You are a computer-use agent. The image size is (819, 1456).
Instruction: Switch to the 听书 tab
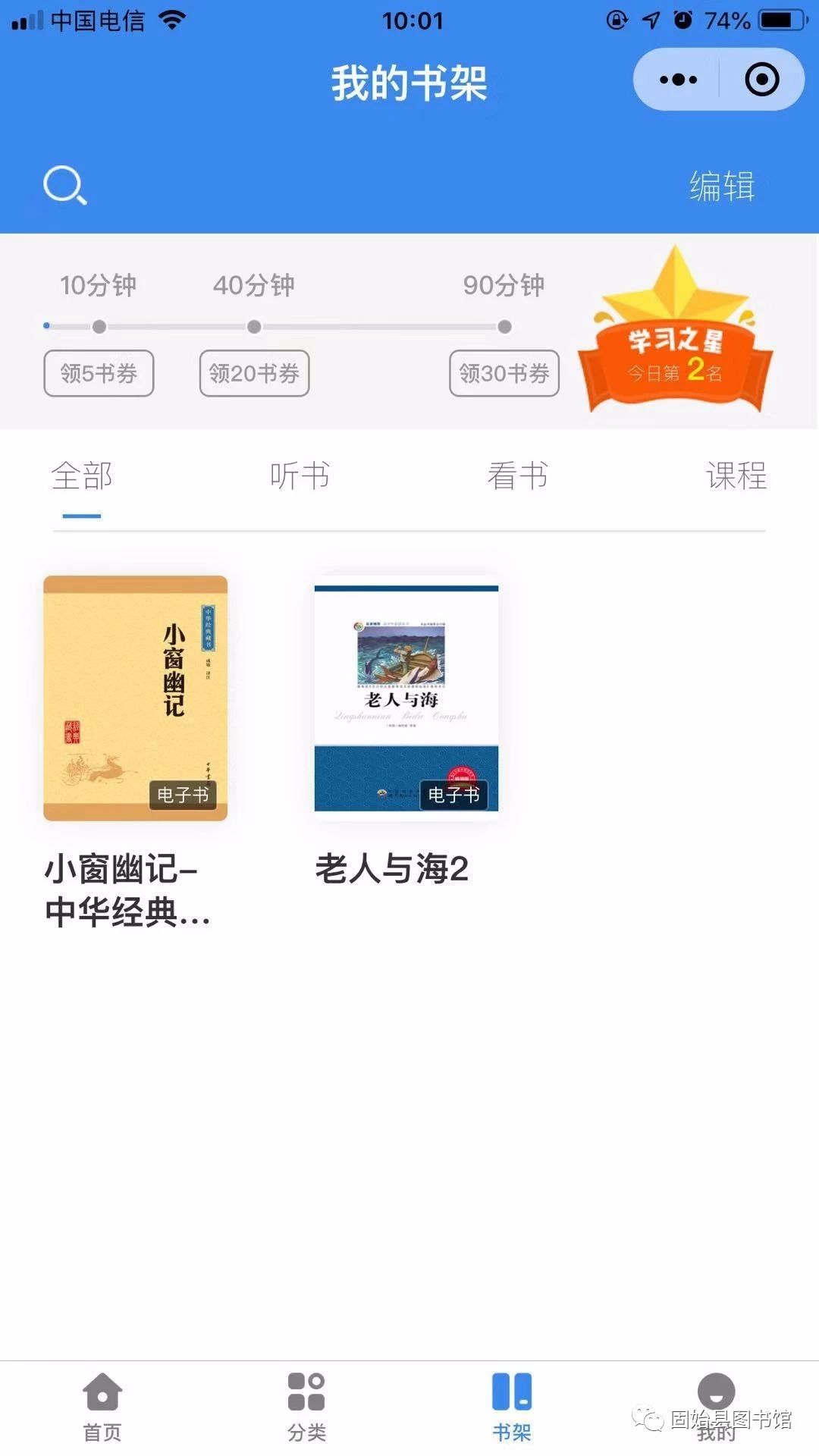(300, 476)
